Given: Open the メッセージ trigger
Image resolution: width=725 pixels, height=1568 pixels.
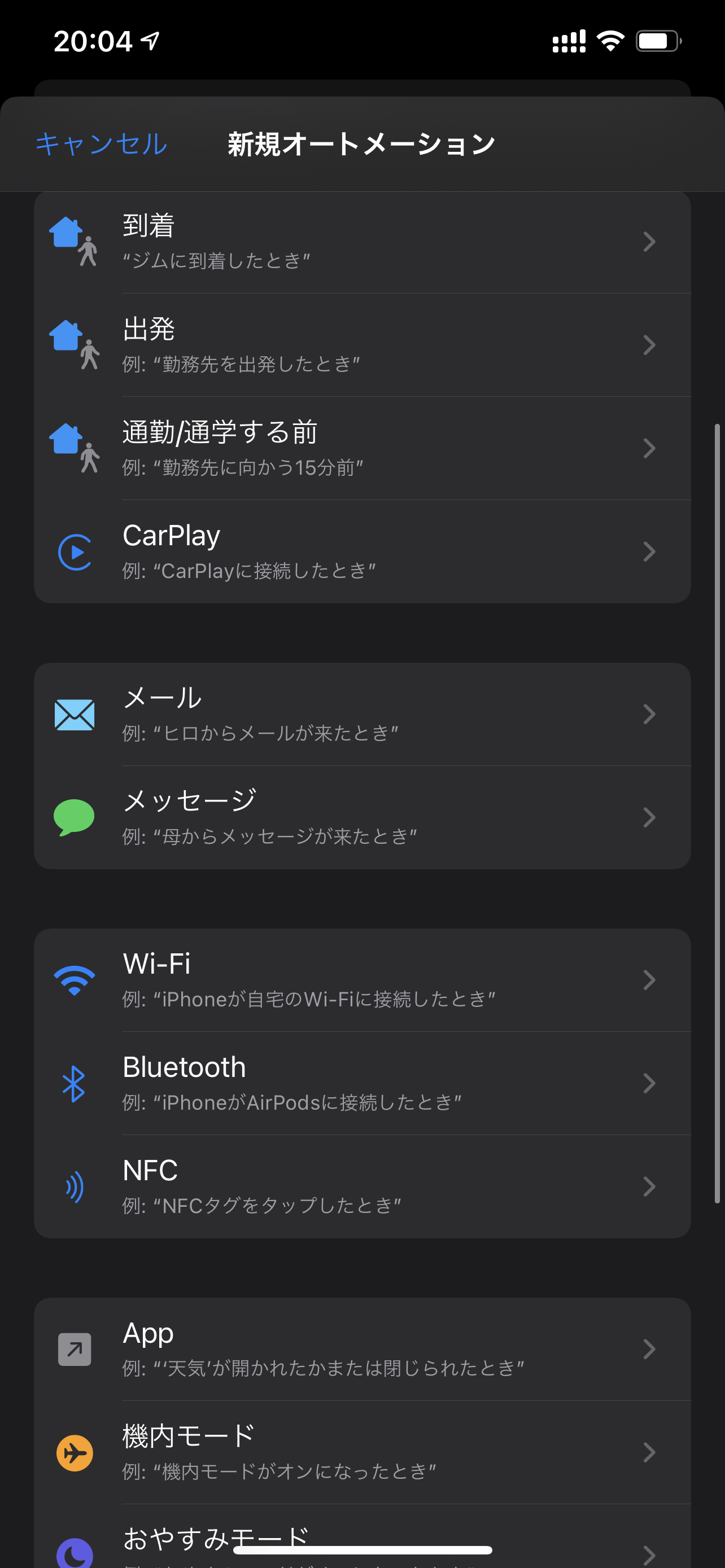Looking at the screenshot, I should tap(362, 817).
